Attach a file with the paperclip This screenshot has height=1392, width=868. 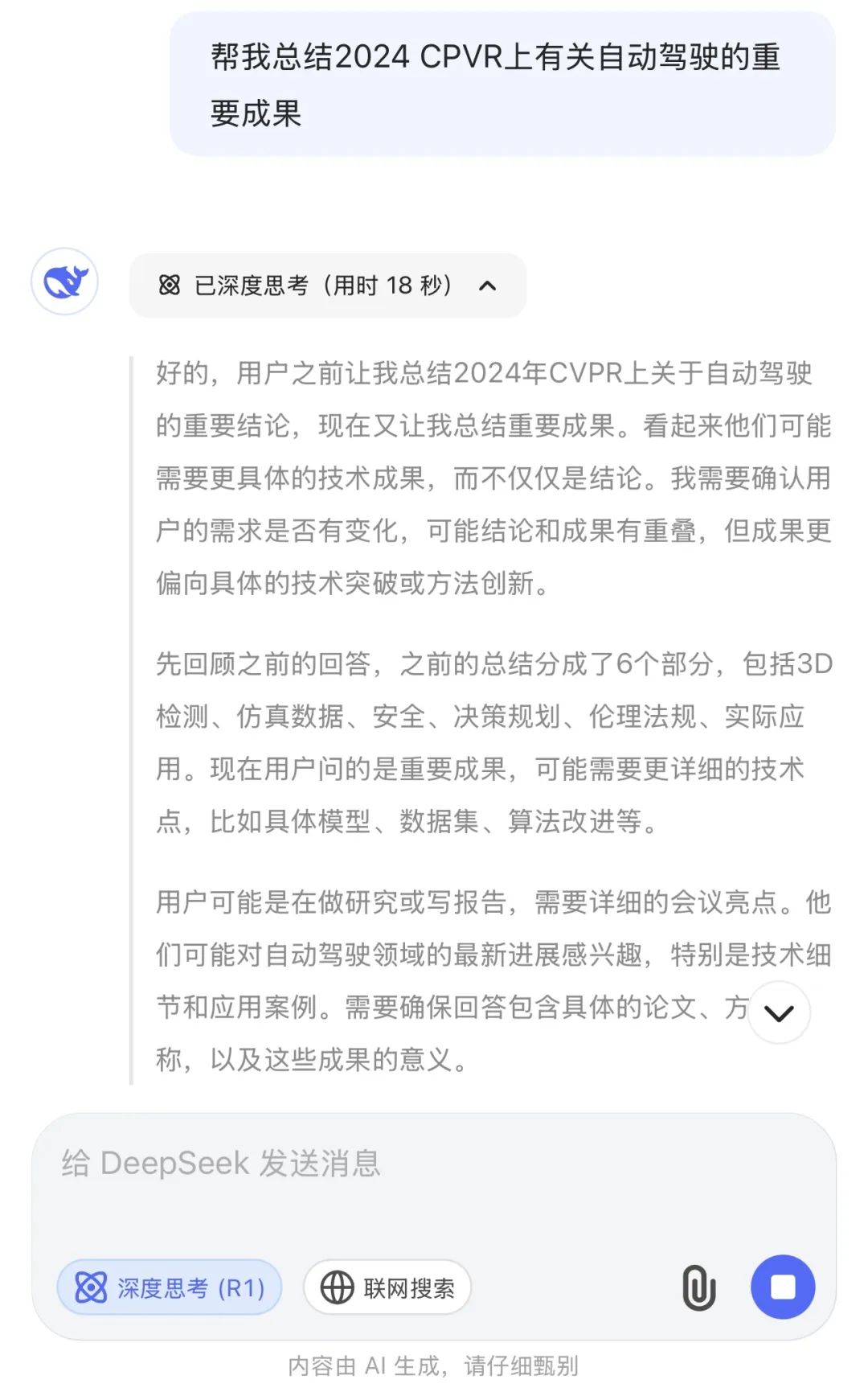698,1287
